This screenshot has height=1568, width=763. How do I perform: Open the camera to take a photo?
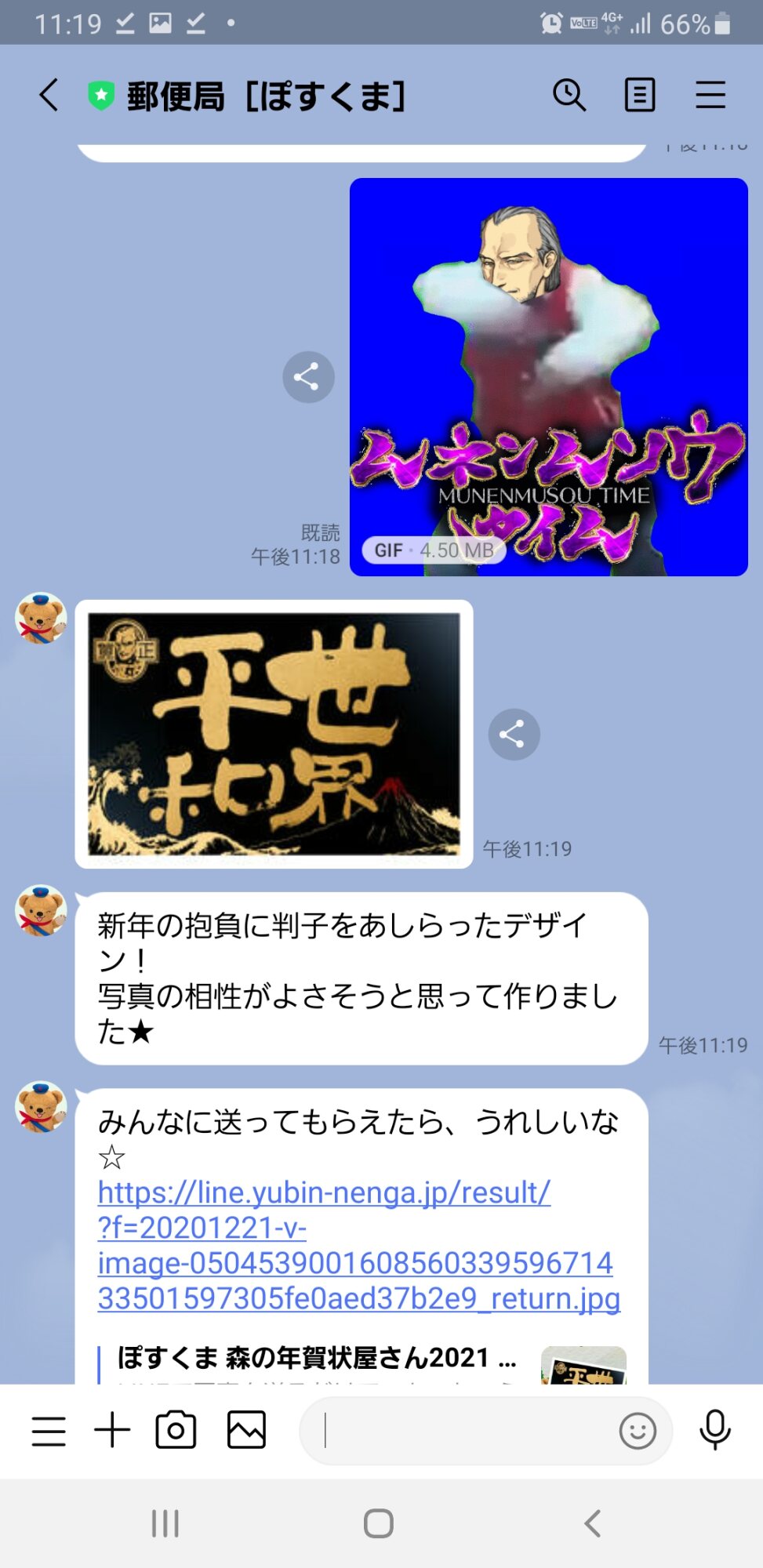pos(176,1431)
